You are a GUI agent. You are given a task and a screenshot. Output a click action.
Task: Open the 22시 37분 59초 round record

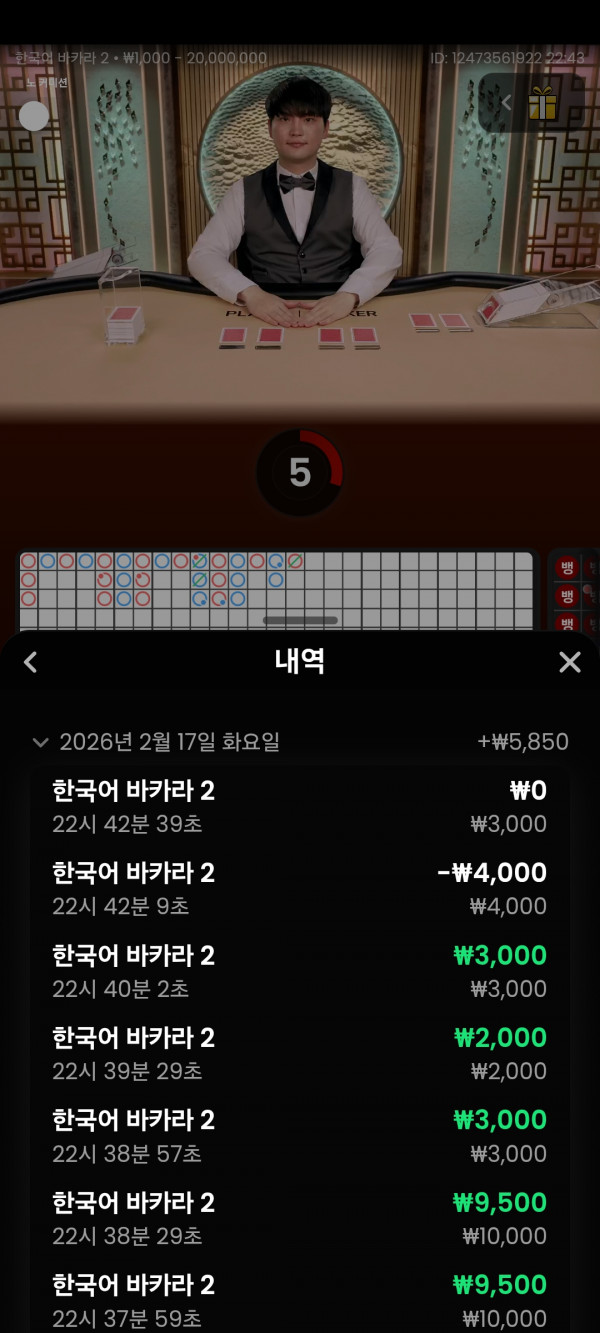pos(299,1300)
